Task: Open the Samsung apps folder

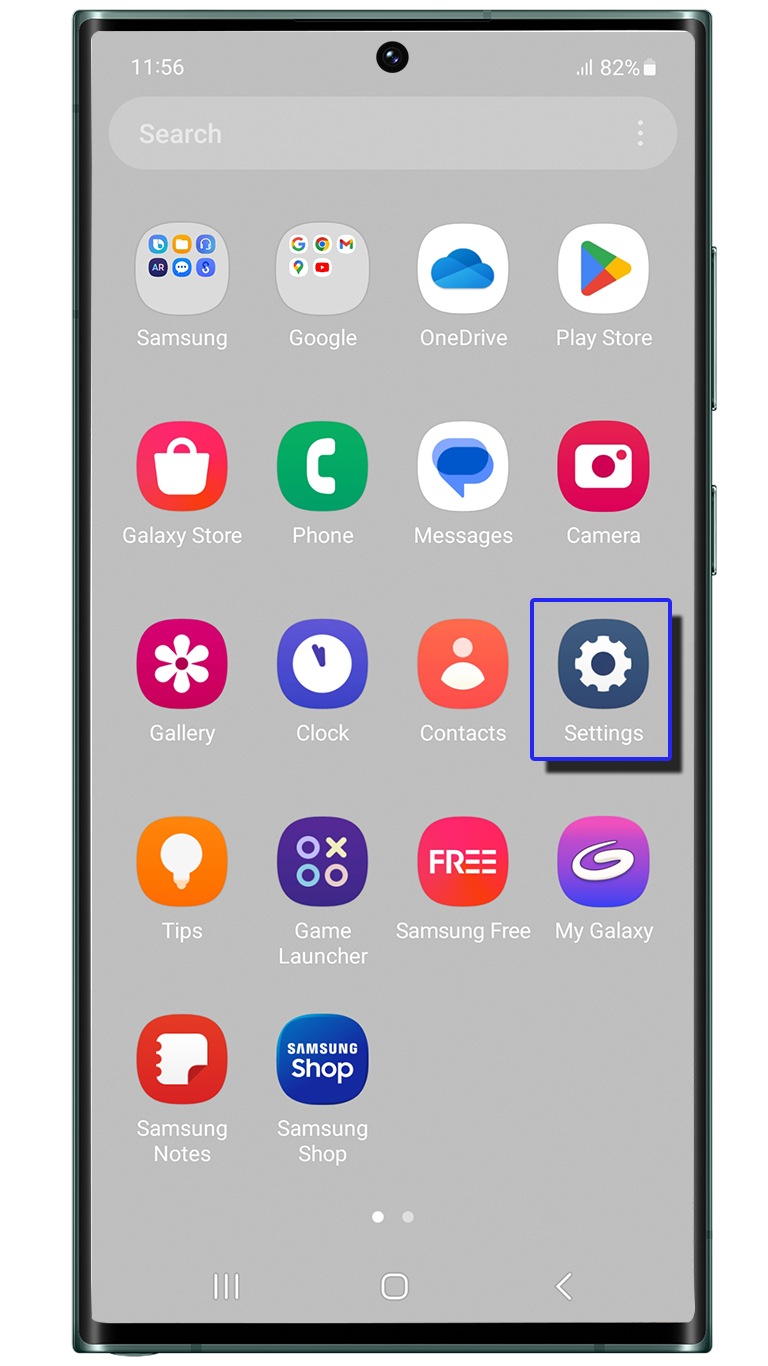Action: coord(182,270)
